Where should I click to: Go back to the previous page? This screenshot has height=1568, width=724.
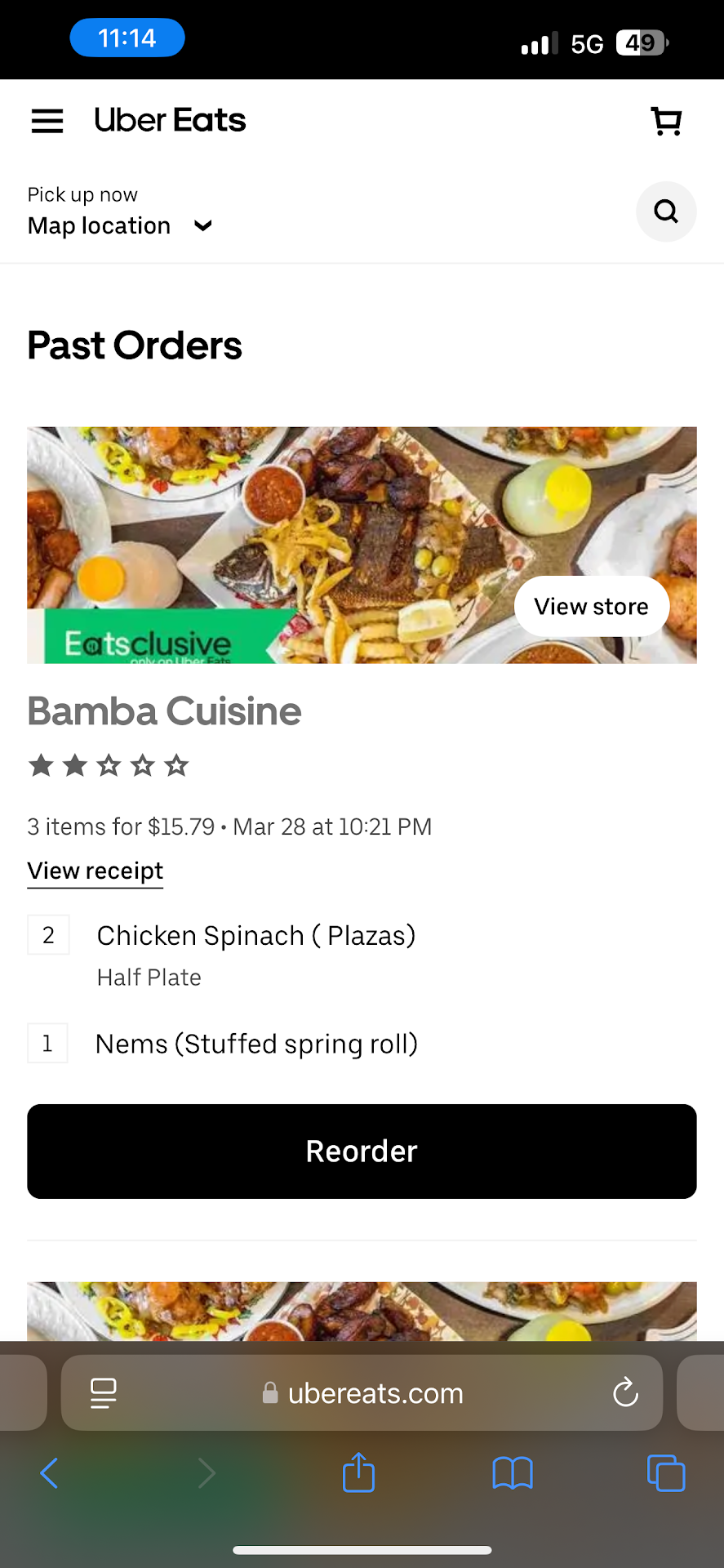tap(50, 1473)
